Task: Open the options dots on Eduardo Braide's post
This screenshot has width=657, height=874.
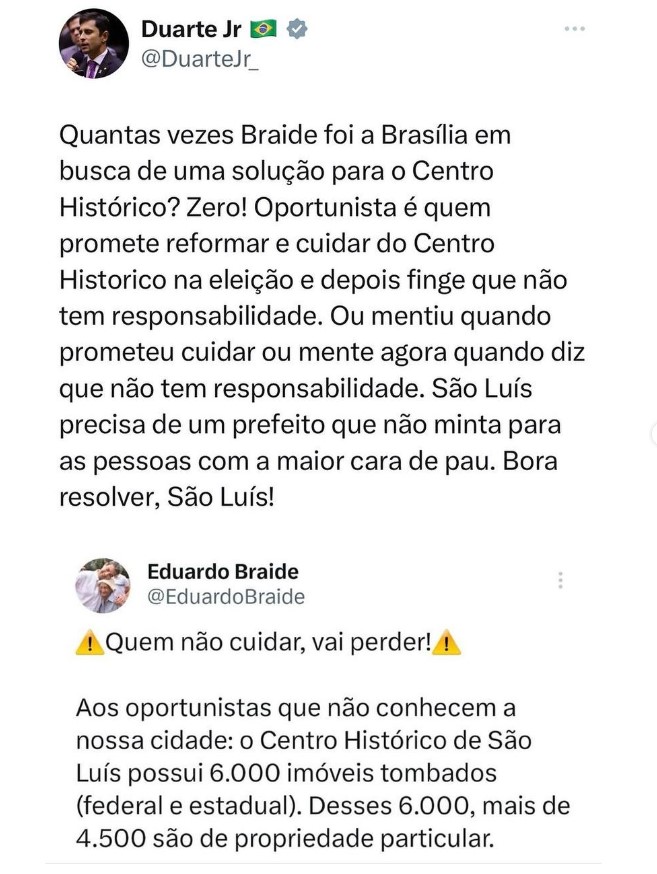Action: (561, 580)
